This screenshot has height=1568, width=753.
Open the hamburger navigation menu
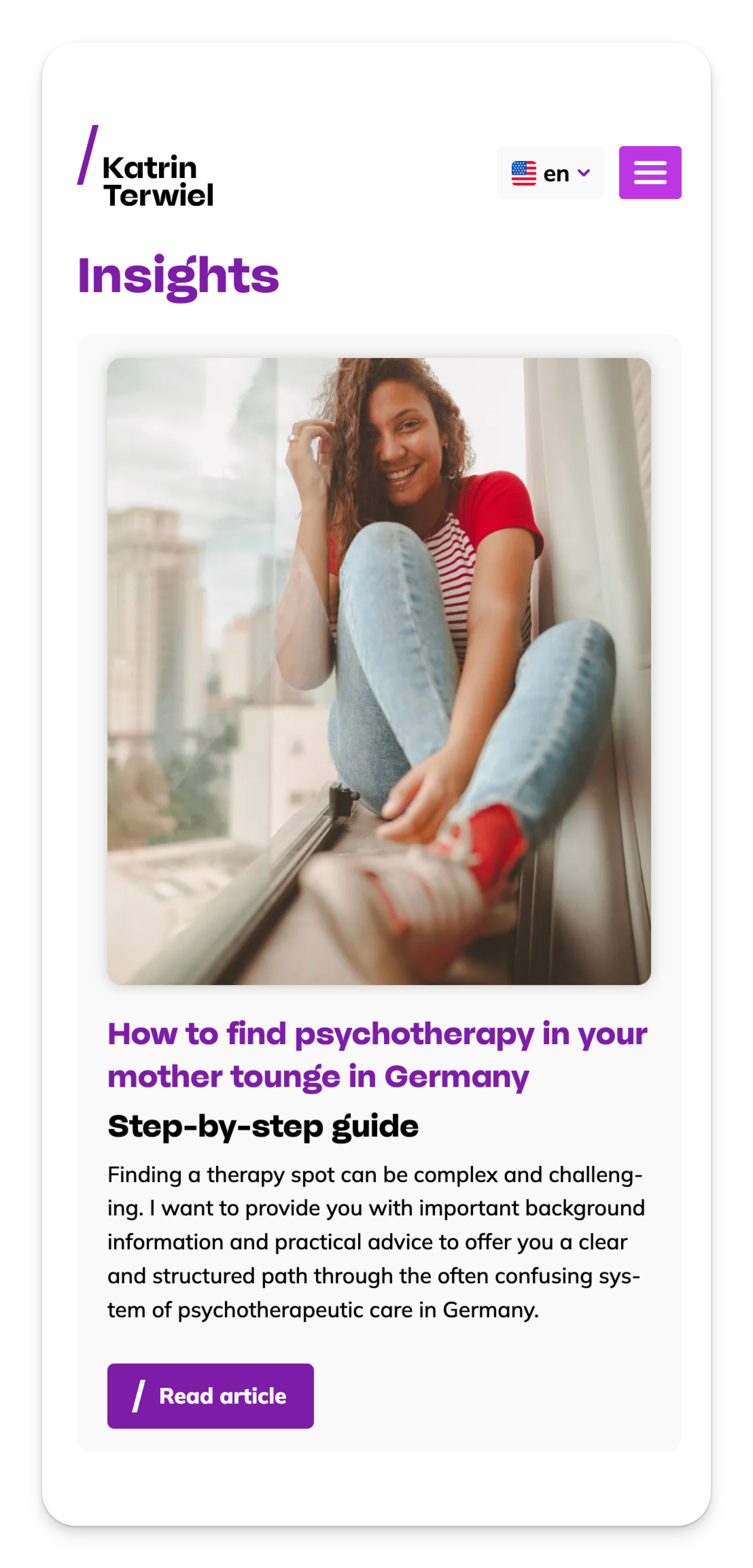tap(649, 172)
